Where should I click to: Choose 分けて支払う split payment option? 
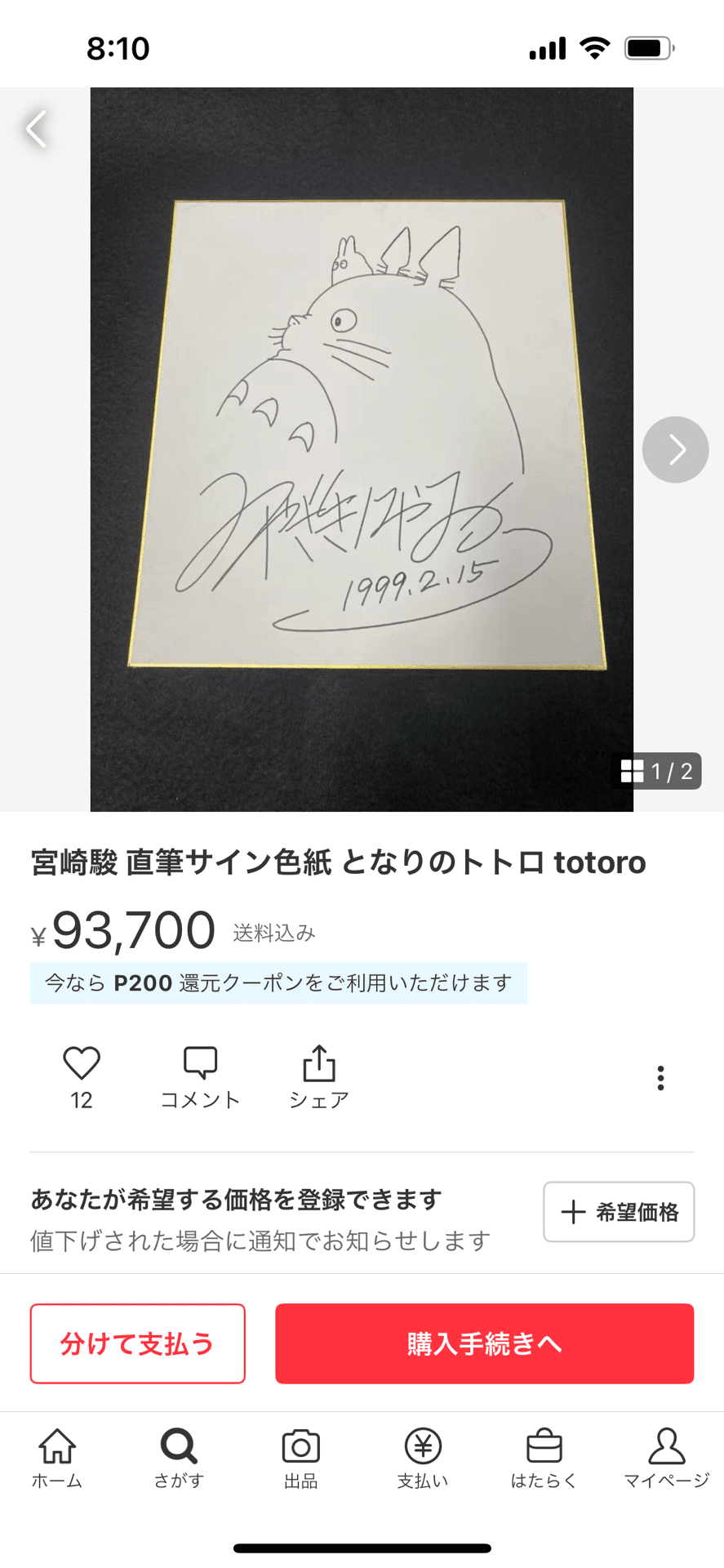coord(137,1343)
